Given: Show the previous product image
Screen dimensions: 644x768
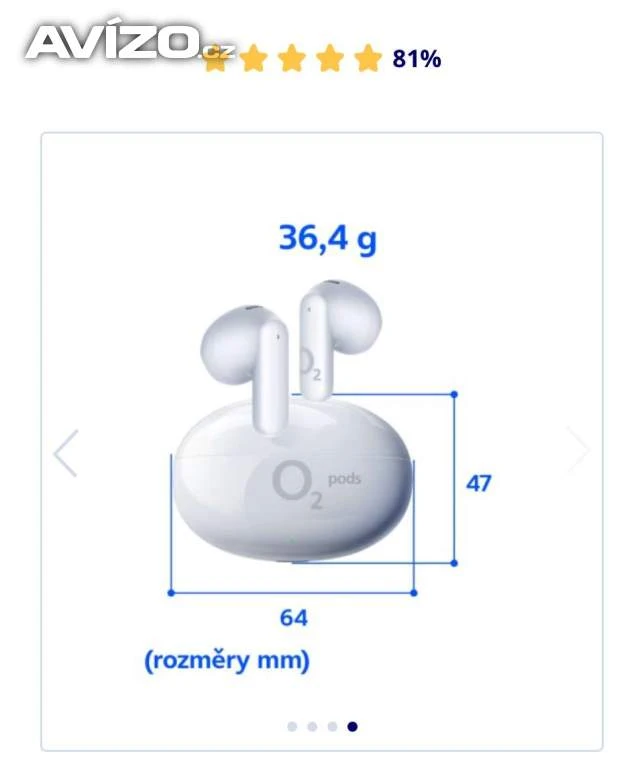Looking at the screenshot, I should (66, 452).
